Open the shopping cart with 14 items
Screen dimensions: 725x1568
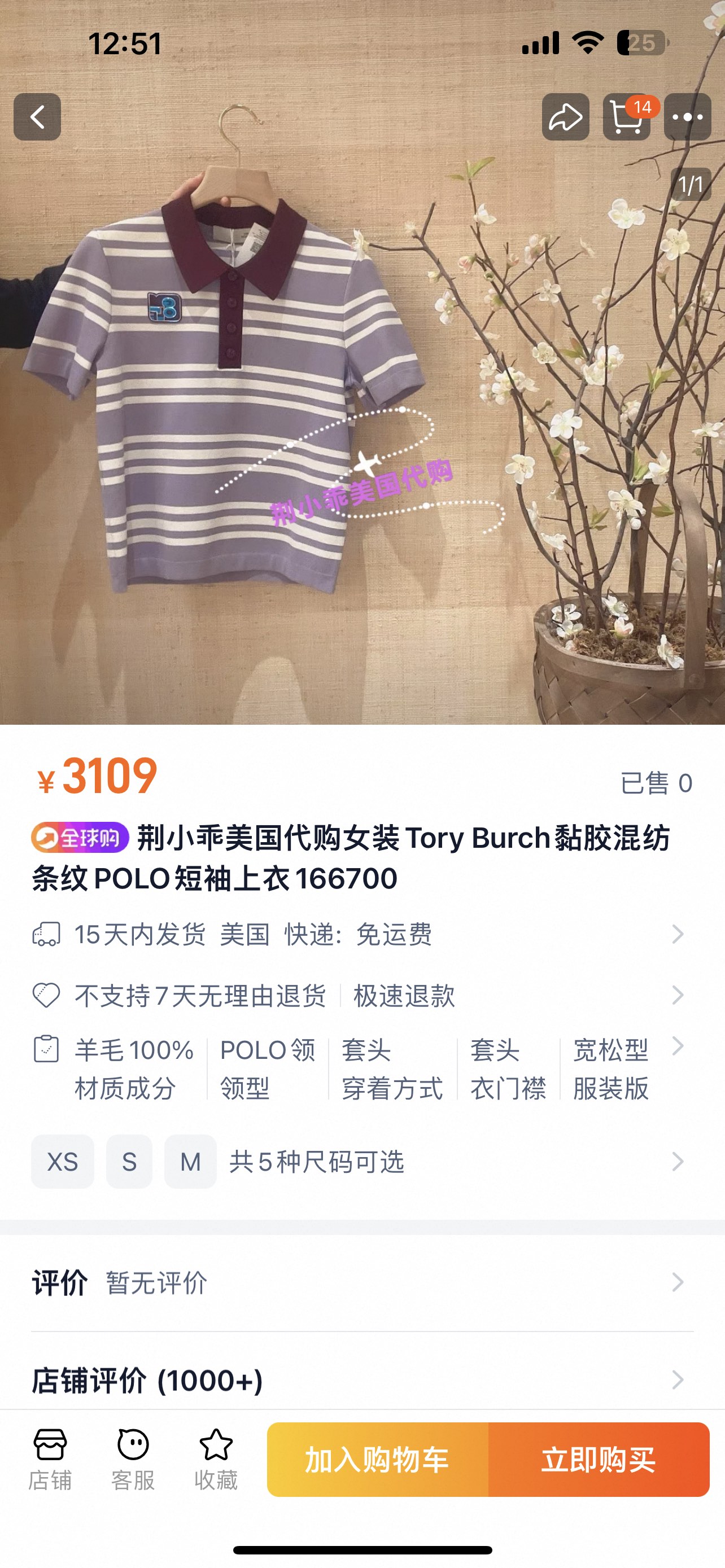[626, 117]
